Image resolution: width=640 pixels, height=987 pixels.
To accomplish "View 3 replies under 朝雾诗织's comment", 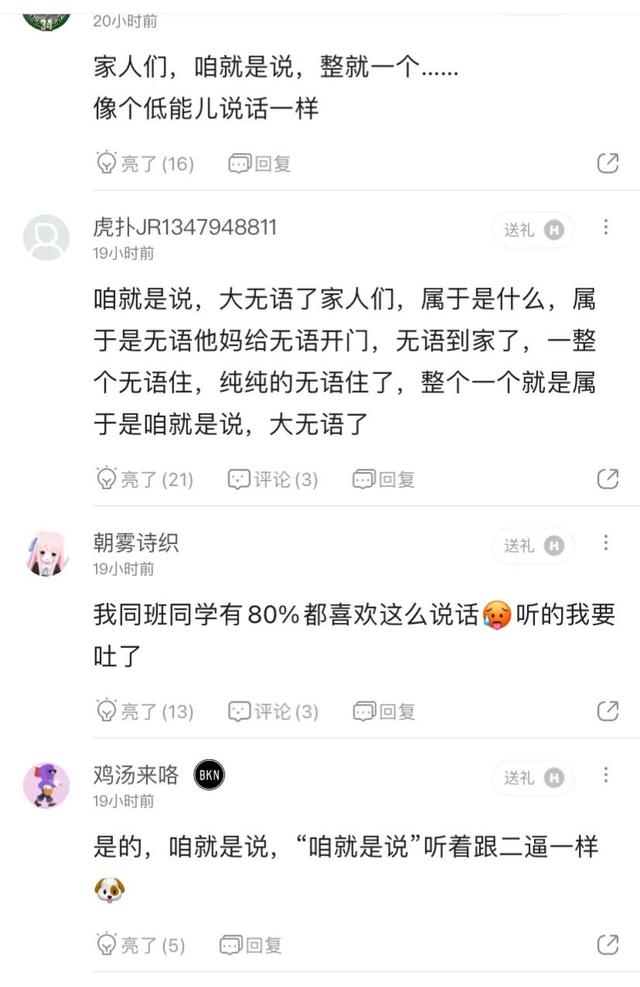I will 272,712.
